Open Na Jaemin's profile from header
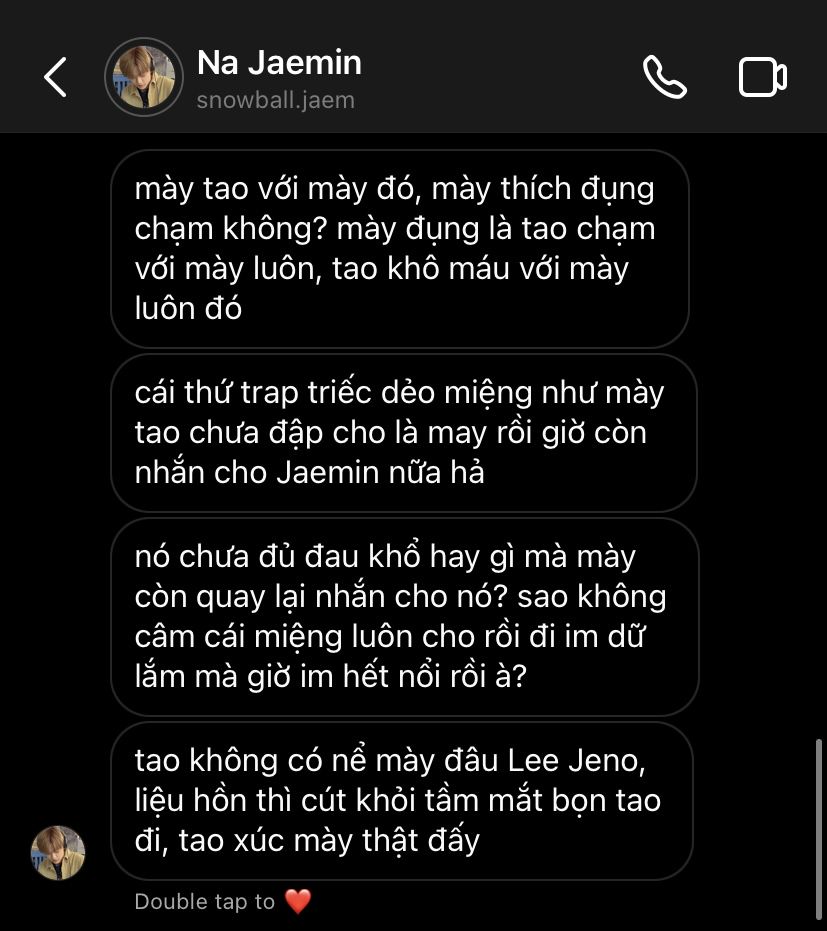The width and height of the screenshot is (827, 931). pyautogui.click(x=144, y=77)
